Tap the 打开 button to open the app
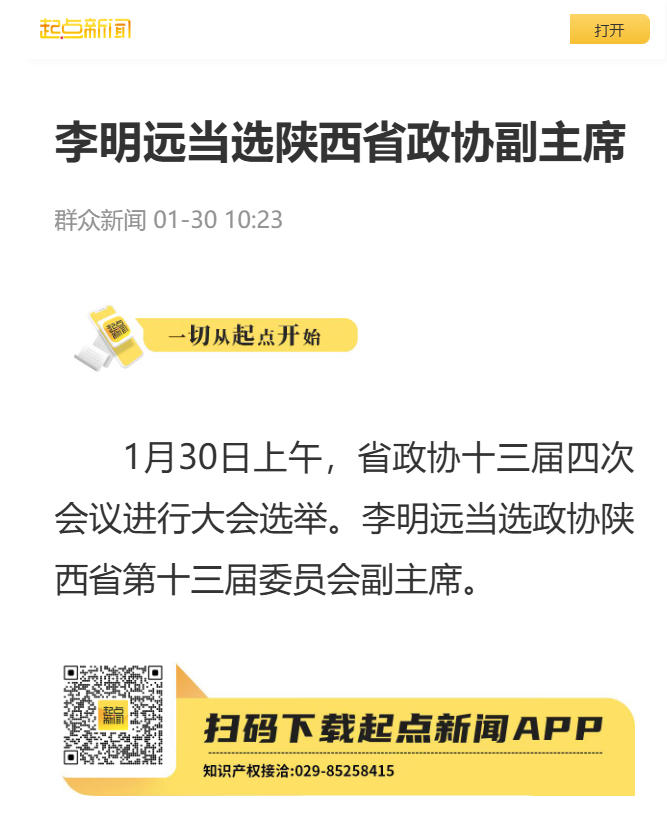This screenshot has width=667, height=827. [x=609, y=30]
